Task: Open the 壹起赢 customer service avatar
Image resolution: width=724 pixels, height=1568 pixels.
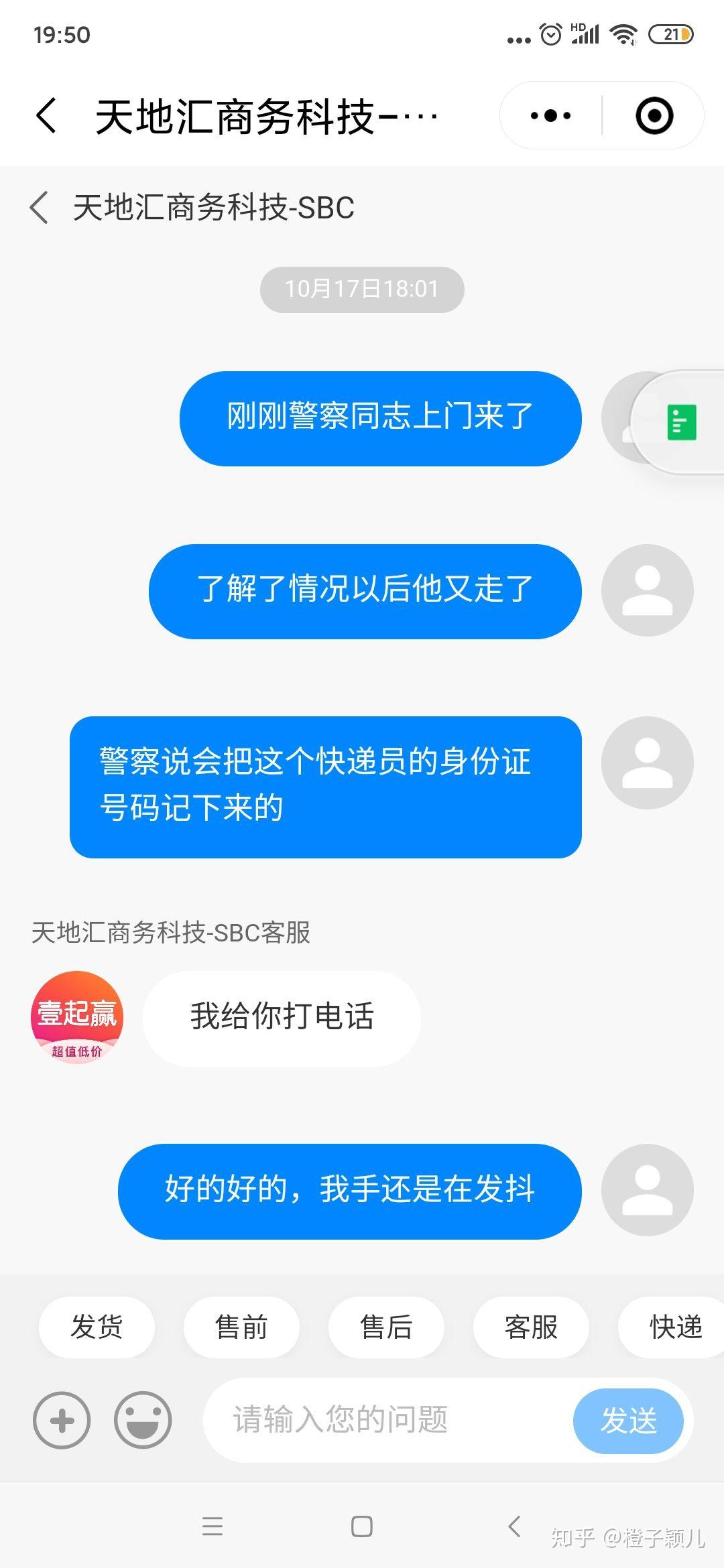Action: tap(77, 1017)
